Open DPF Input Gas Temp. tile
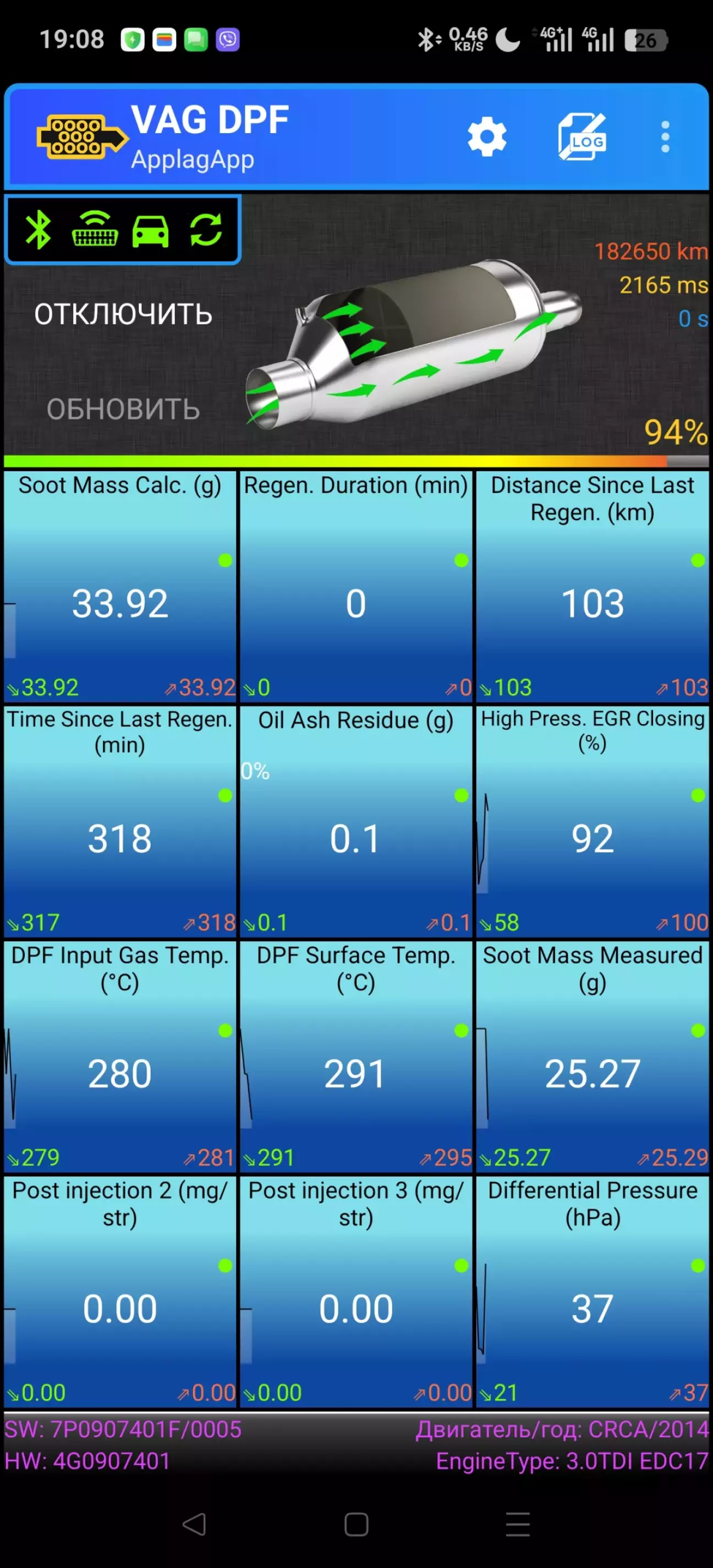 [x=120, y=1057]
